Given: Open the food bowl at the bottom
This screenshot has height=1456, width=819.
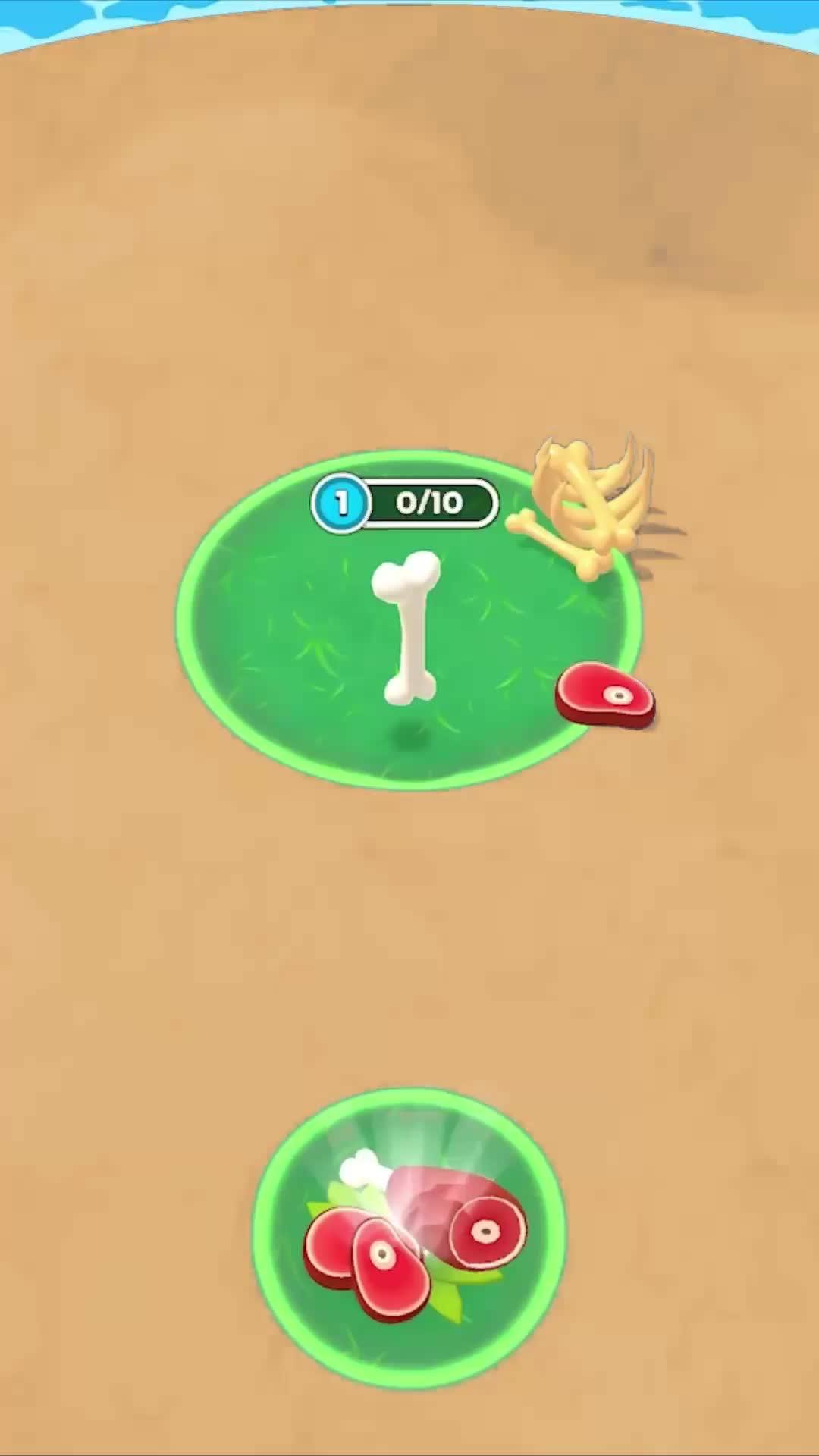Looking at the screenshot, I should (412, 1228).
